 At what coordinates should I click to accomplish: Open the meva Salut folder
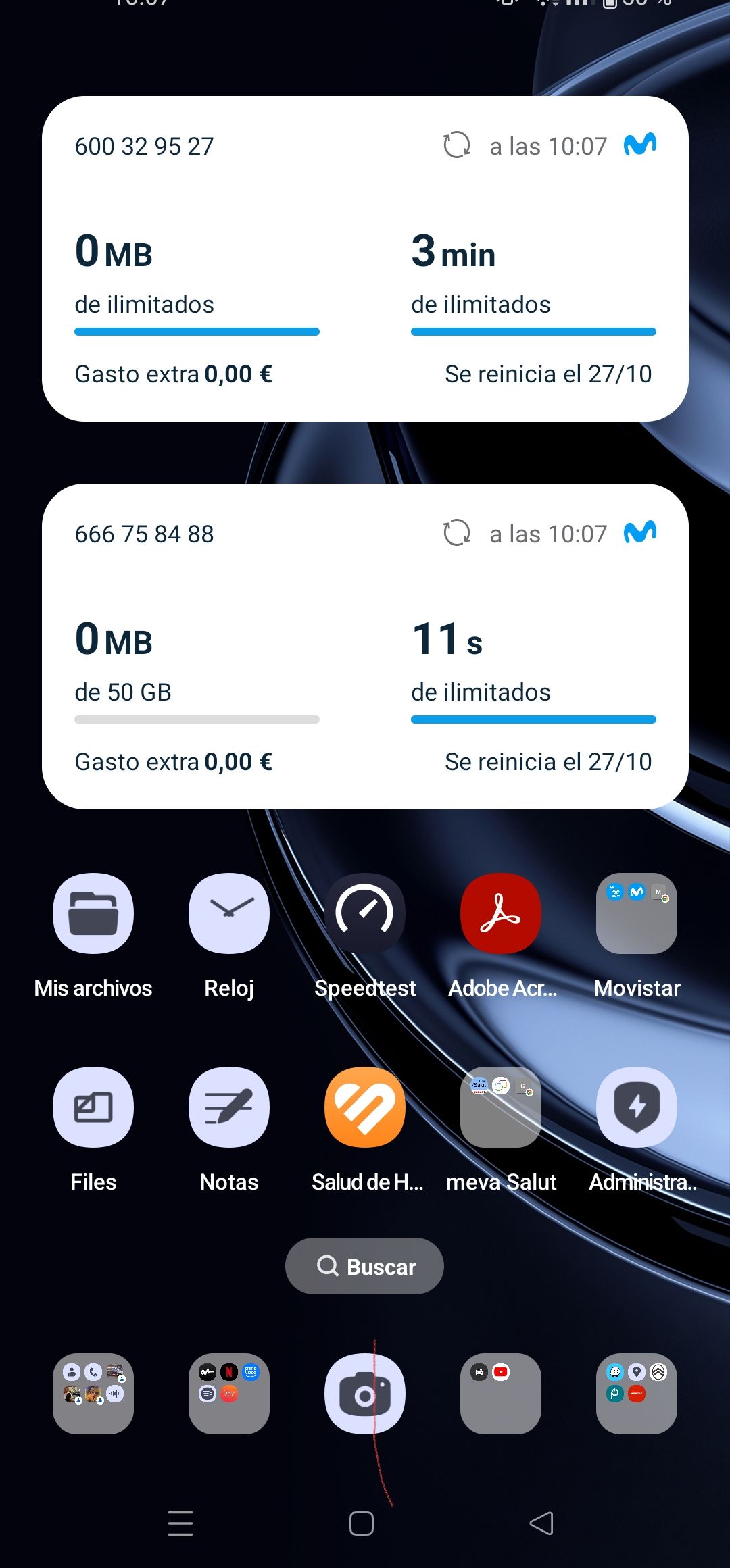[500, 1107]
